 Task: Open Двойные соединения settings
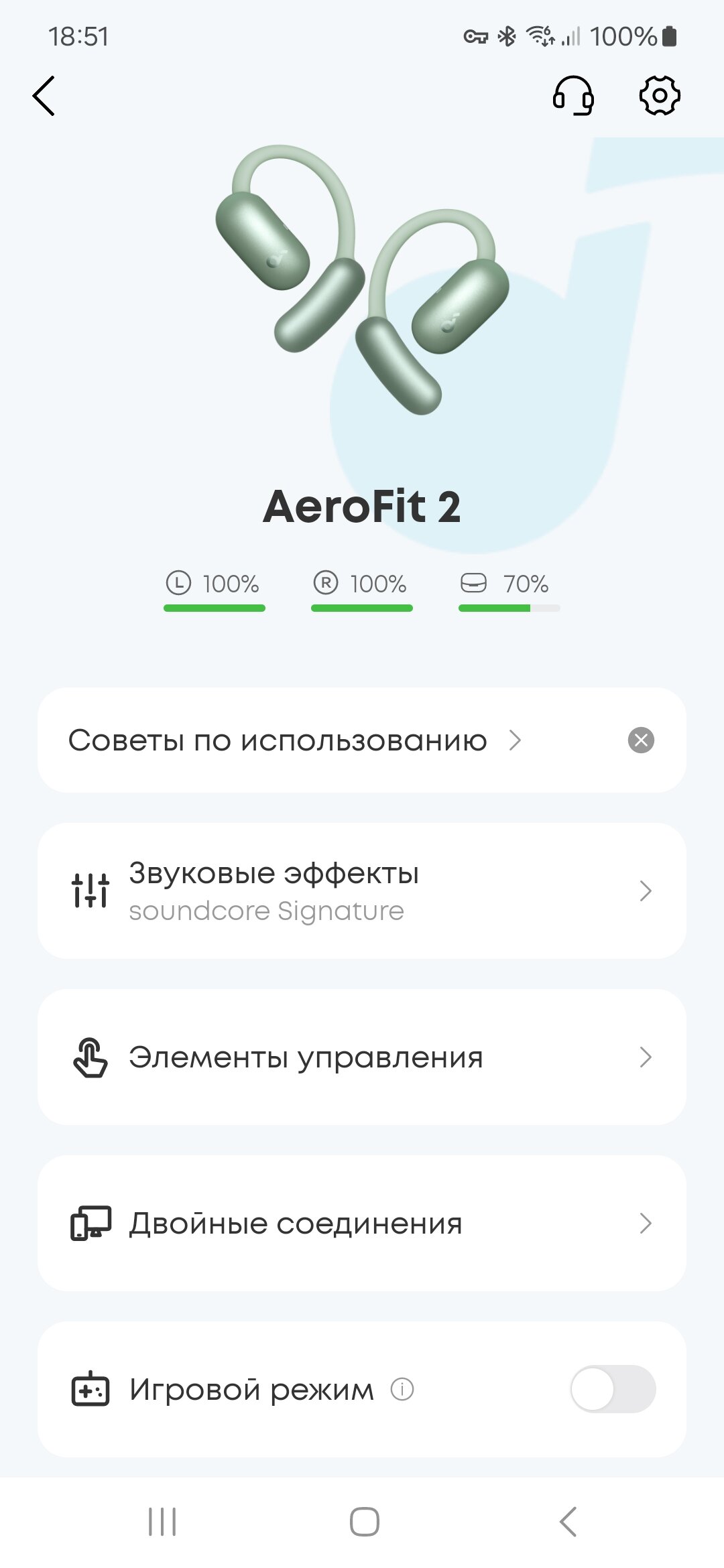[362, 1223]
